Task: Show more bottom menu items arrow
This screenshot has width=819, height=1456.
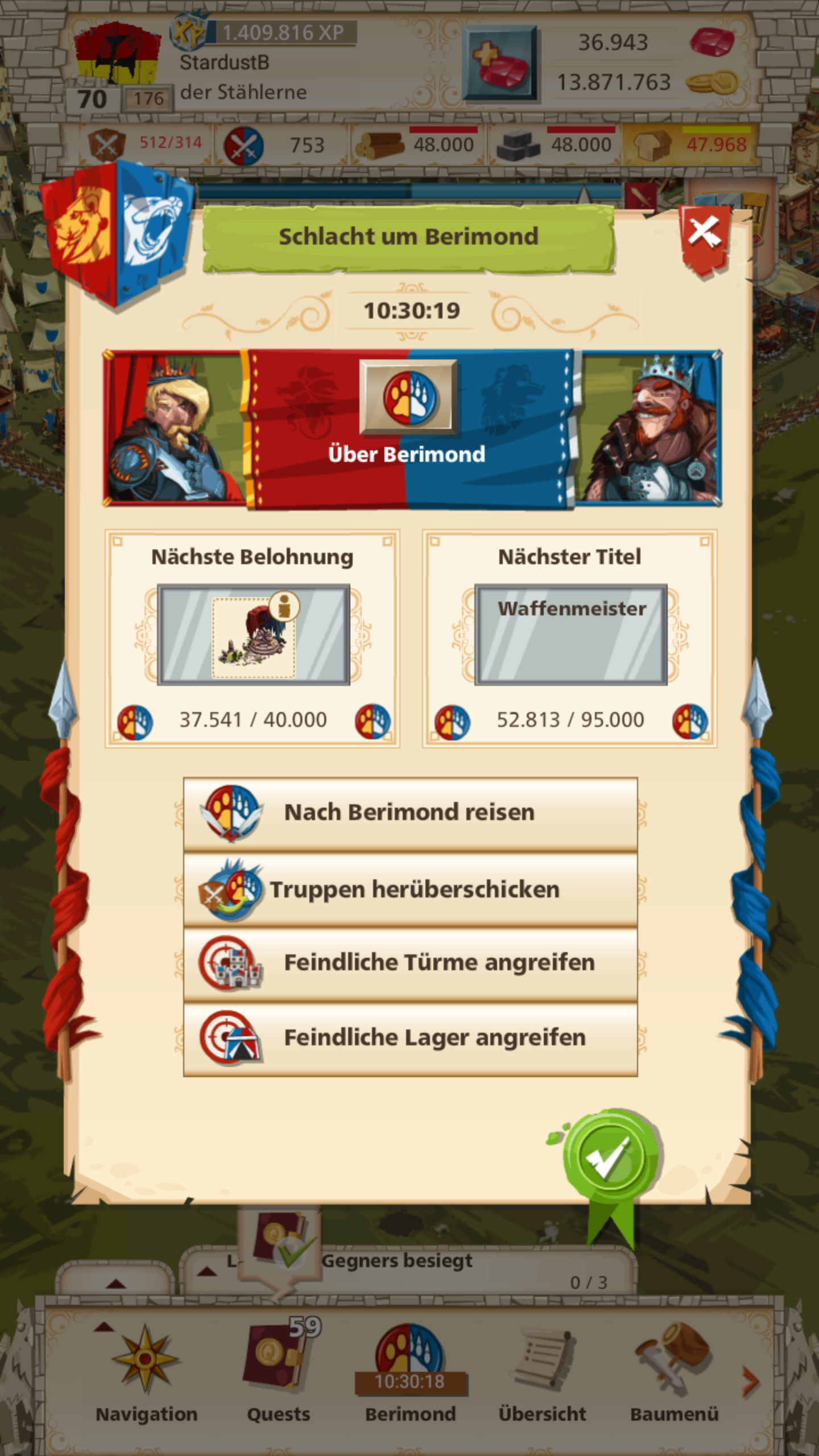Action: pos(751,1382)
